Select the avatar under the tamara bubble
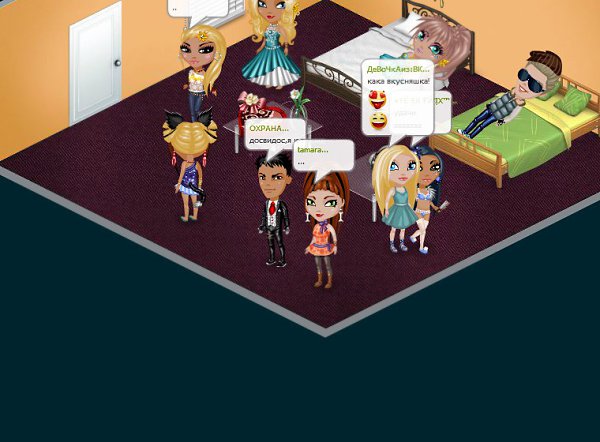Image resolution: width=600 pixels, height=442 pixels. (x=325, y=228)
